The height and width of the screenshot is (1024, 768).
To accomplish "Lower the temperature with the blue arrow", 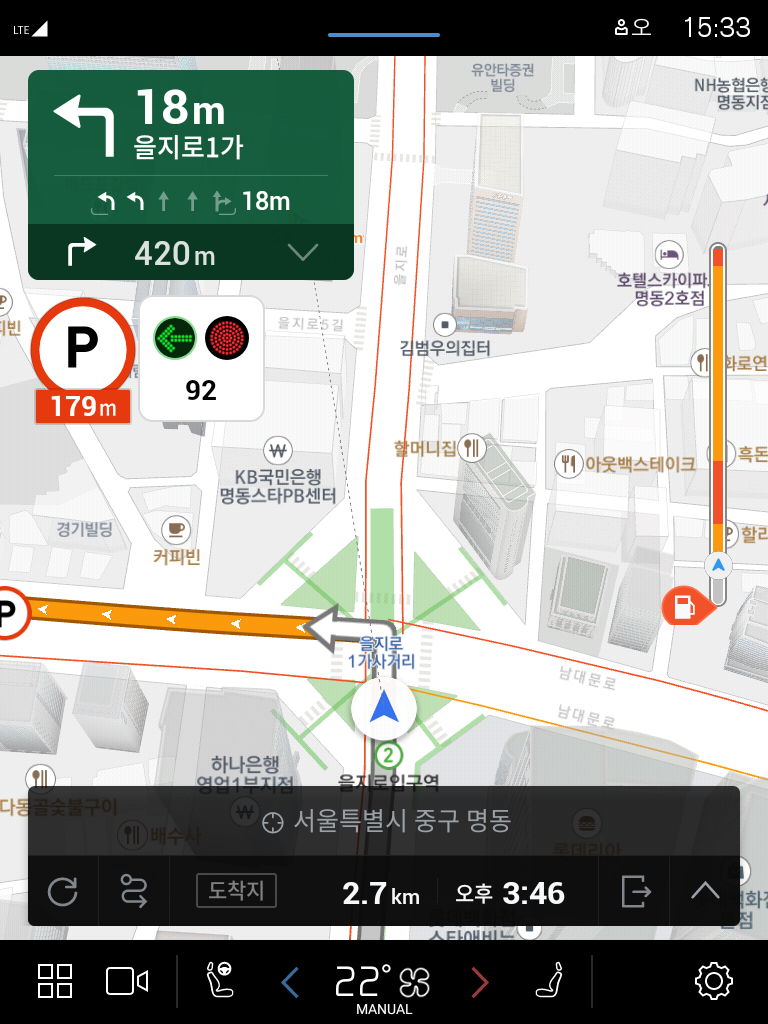I will point(290,981).
